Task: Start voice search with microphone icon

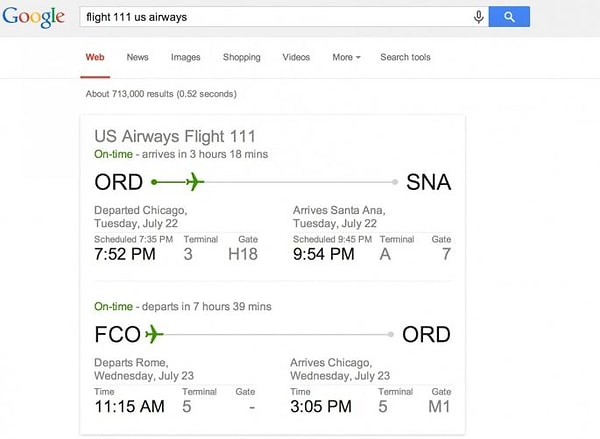Action: click(479, 17)
